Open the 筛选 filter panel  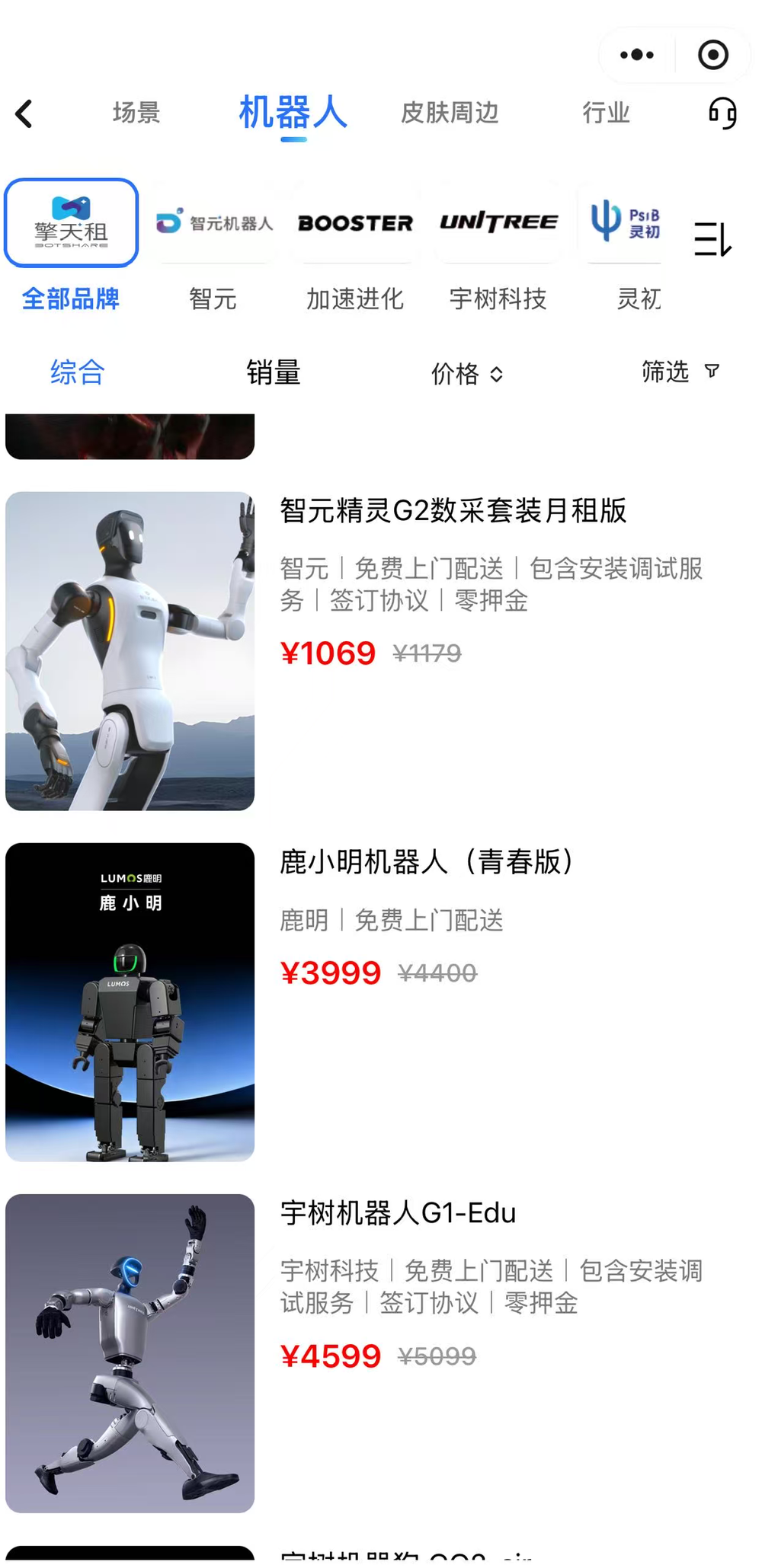[680, 372]
